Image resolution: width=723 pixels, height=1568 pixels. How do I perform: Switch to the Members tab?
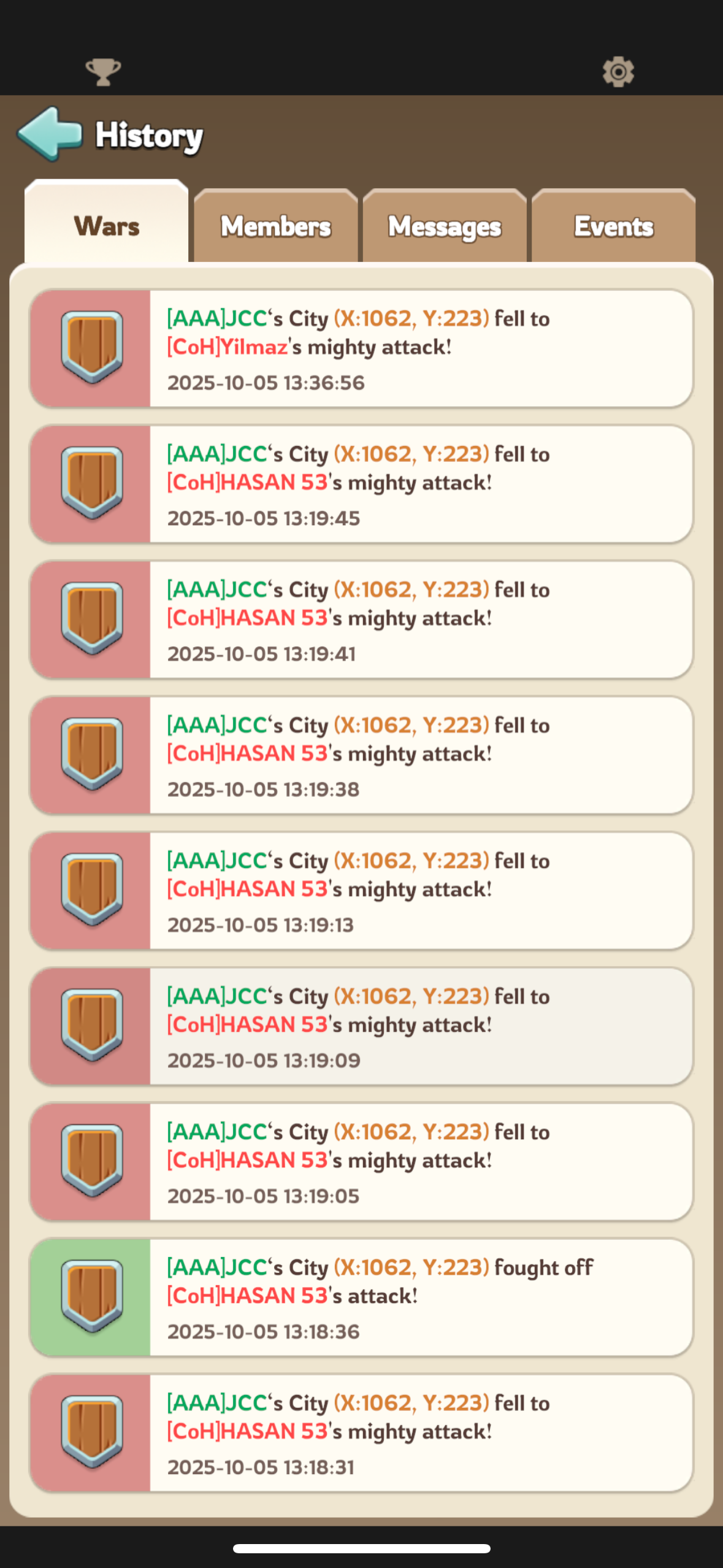click(x=275, y=226)
